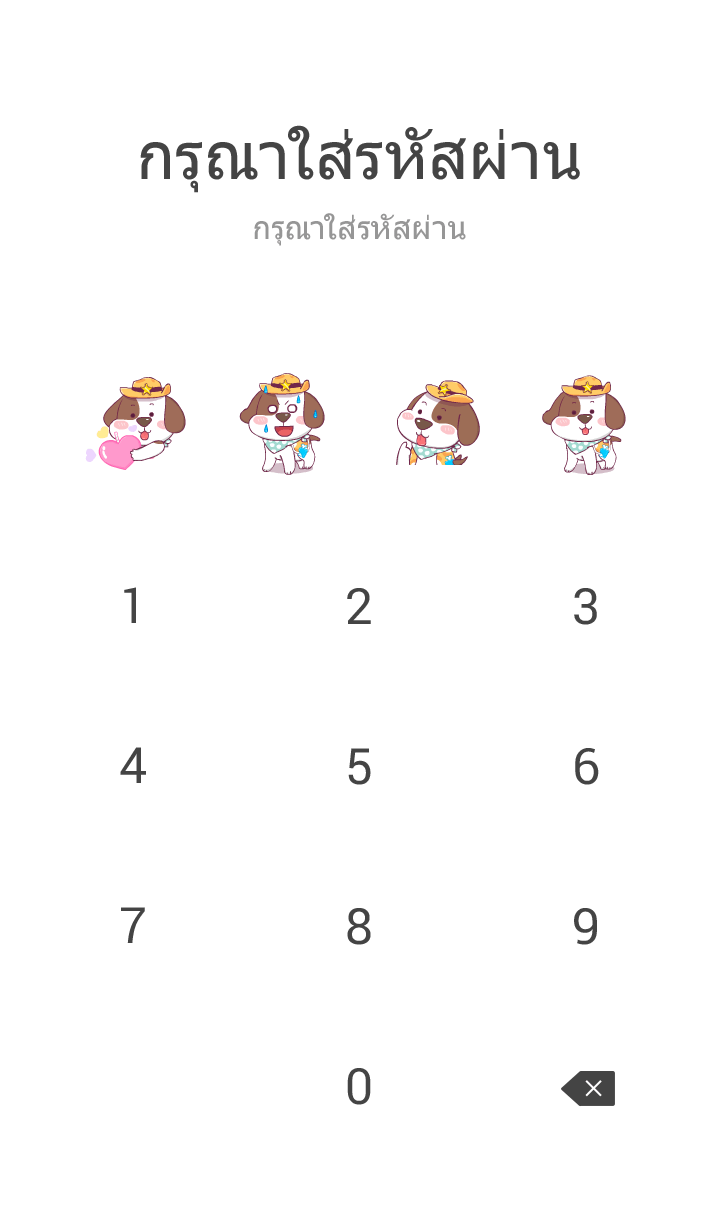
Task: Tap digit 1 on the passcode keypad
Action: click(132, 607)
